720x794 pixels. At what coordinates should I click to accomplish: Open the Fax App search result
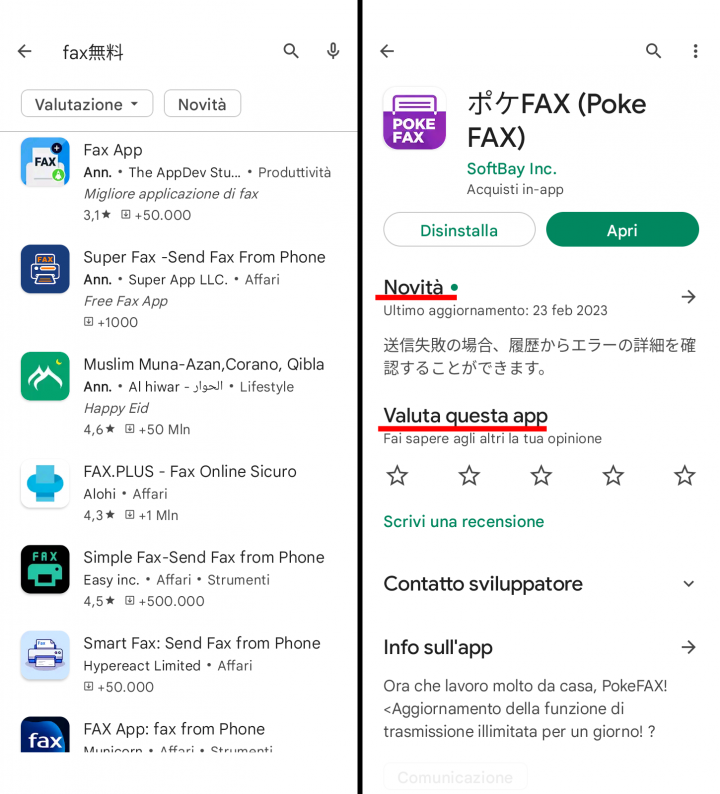pos(180,180)
